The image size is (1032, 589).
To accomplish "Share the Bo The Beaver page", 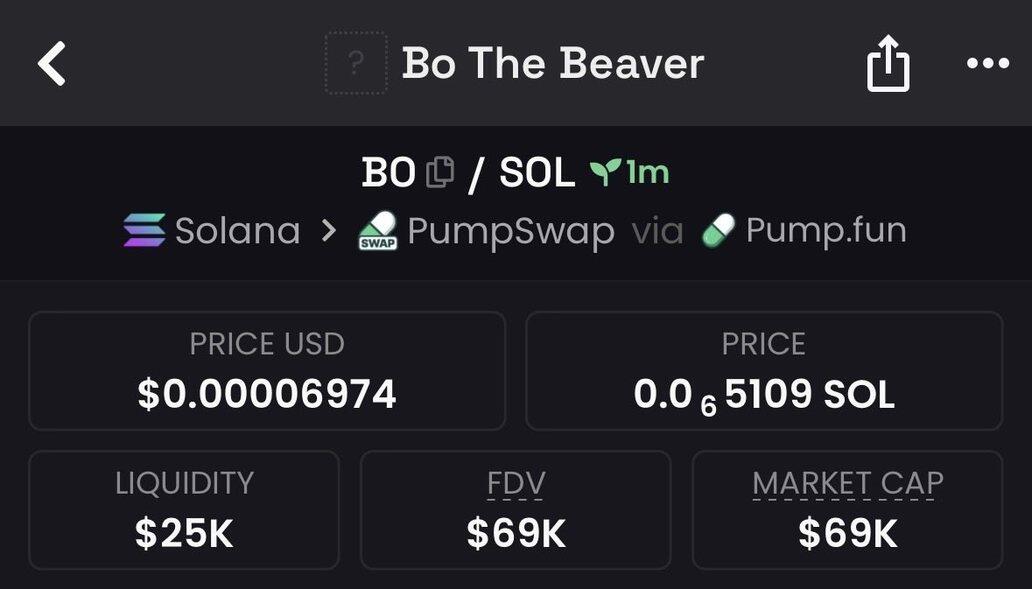I will pos(887,65).
